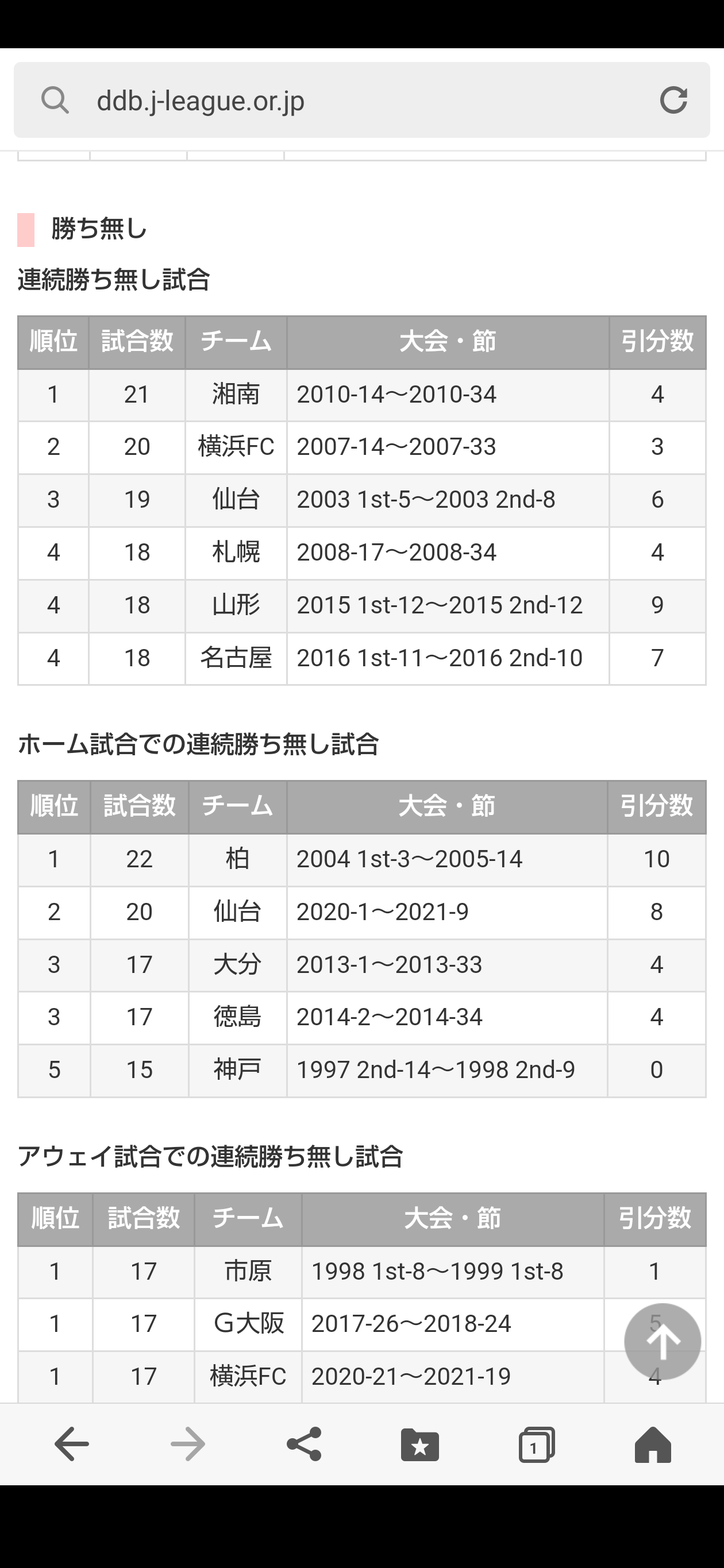The height and width of the screenshot is (1568, 724).
Task: Open the tabs switcher
Action: 537,1444
